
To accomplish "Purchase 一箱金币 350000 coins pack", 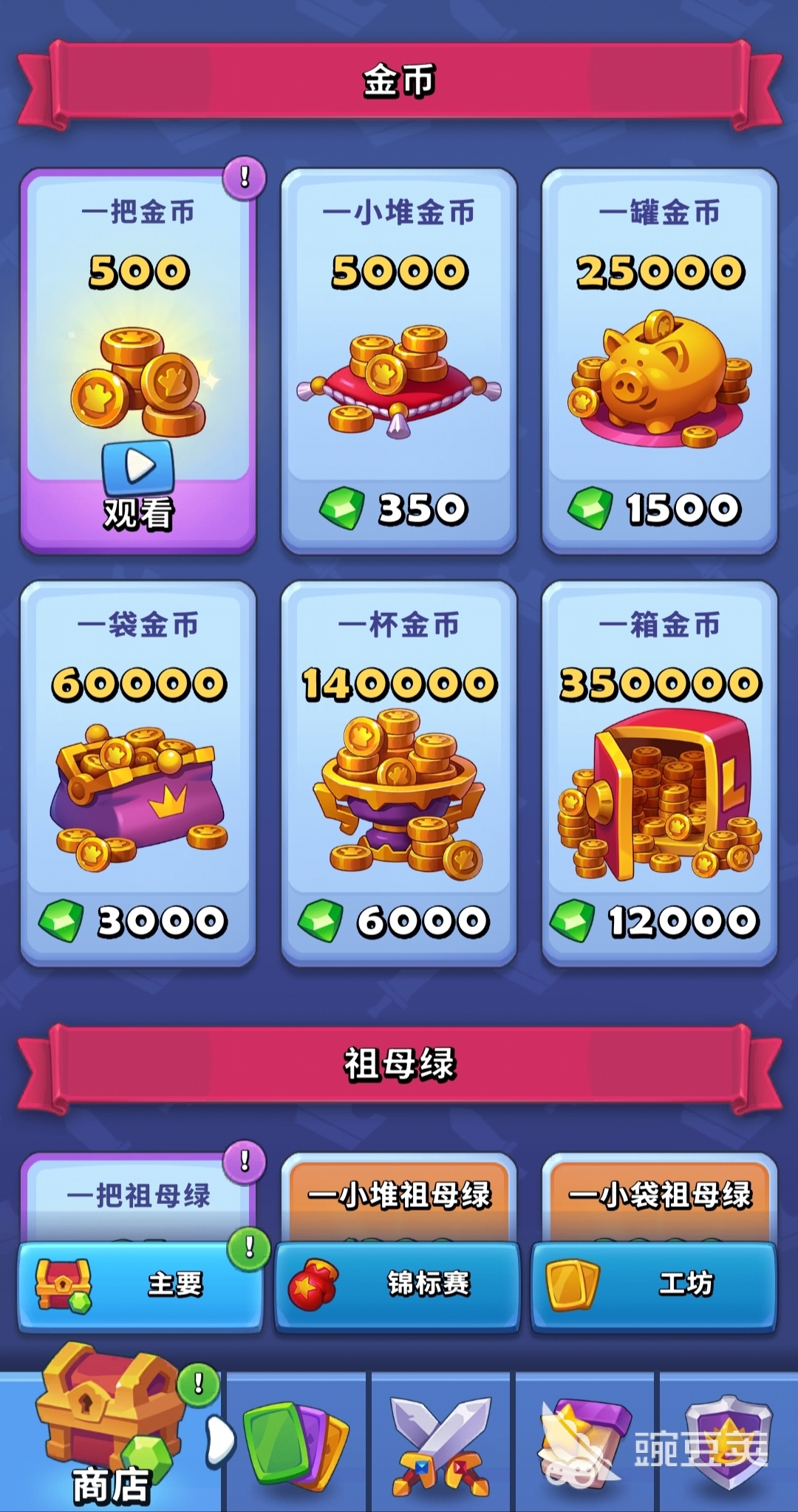I will coord(659,920).
